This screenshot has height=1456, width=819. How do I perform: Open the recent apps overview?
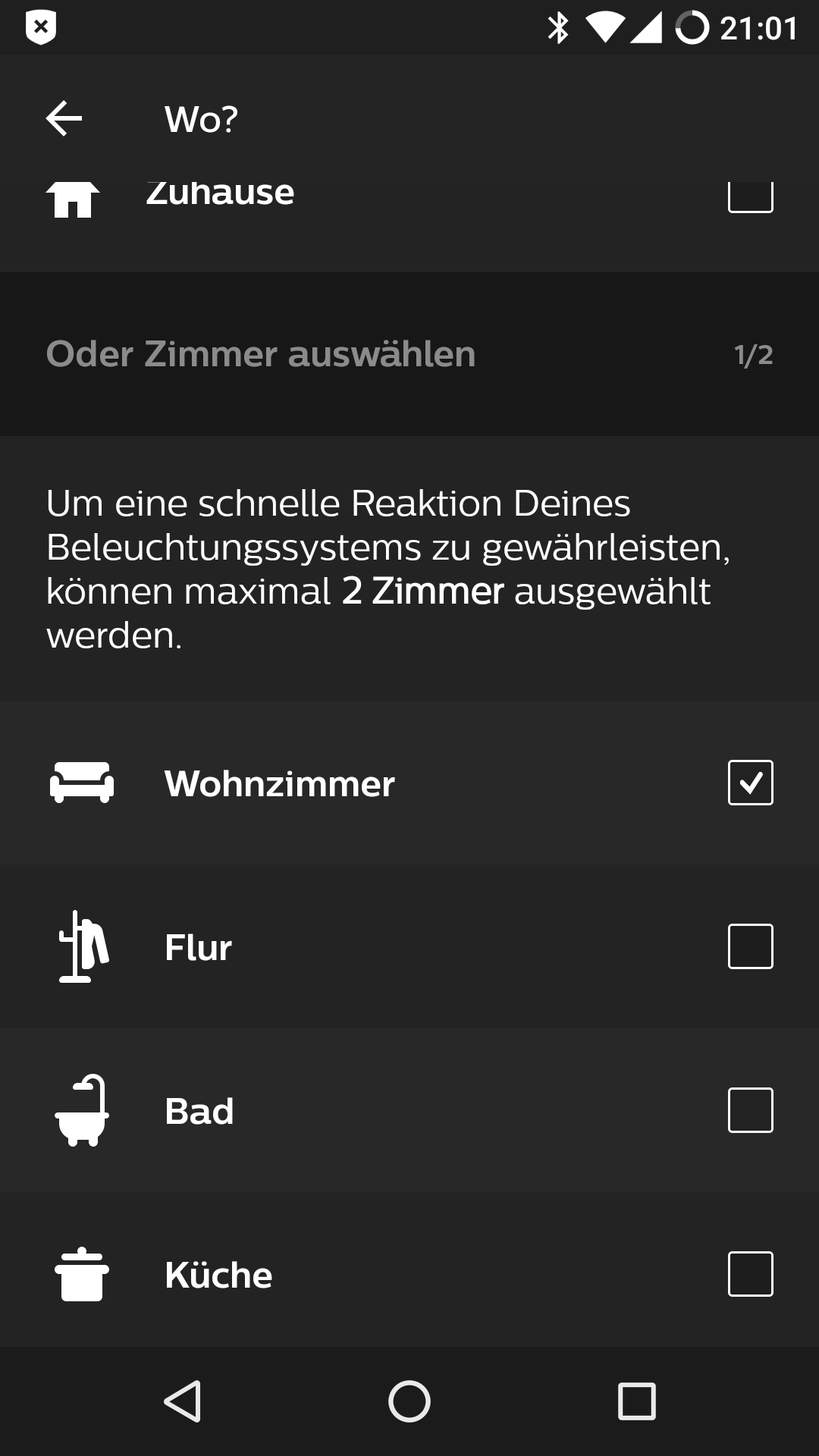tap(636, 1401)
